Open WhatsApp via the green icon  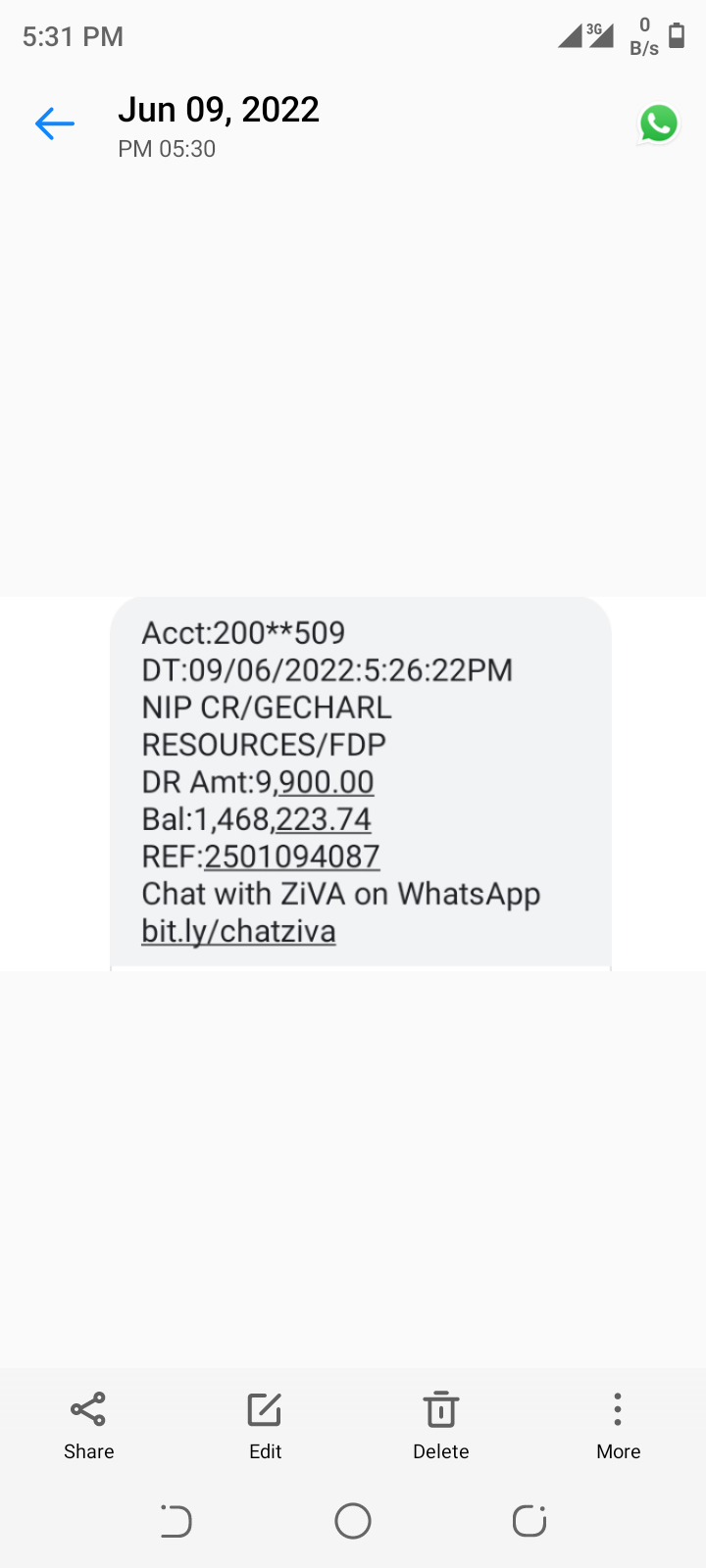[659, 123]
